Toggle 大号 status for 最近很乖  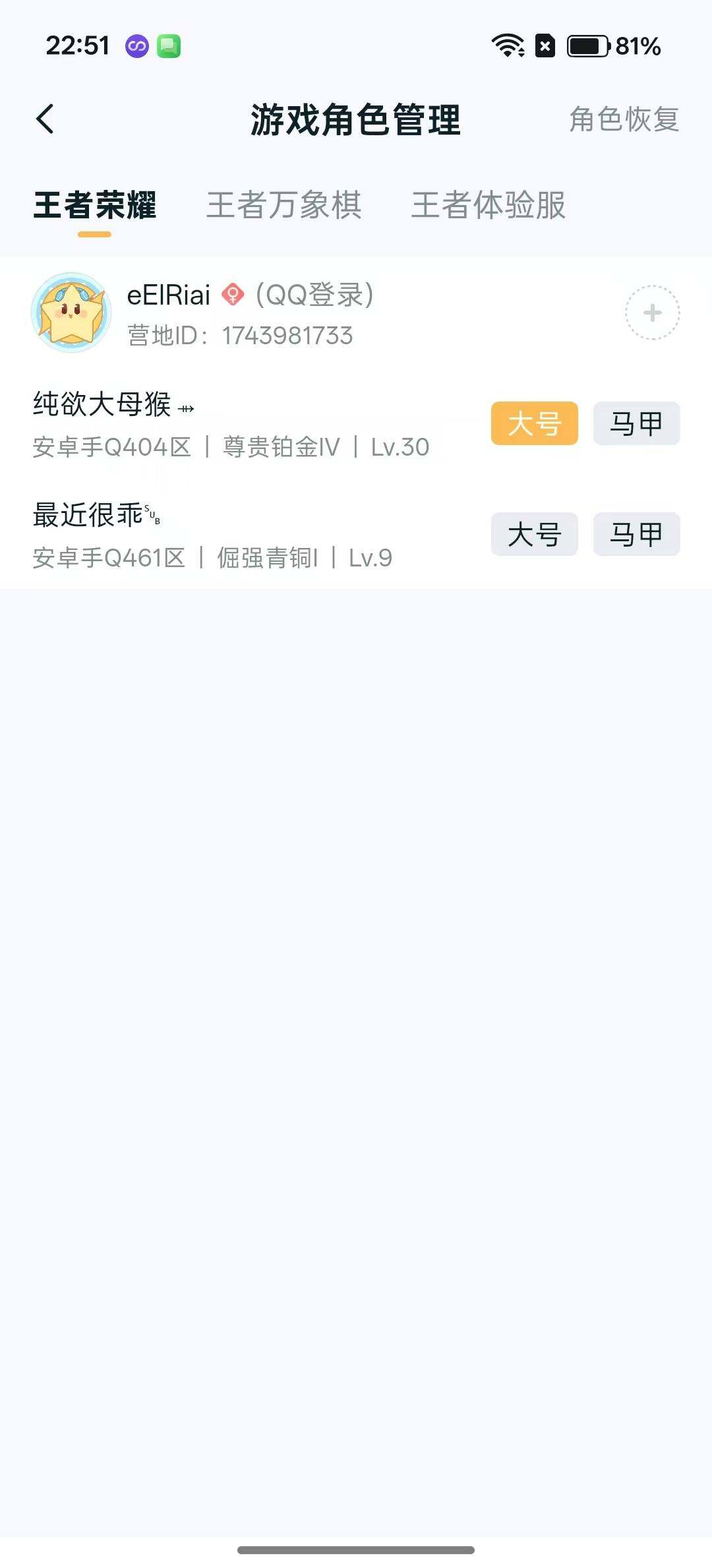[534, 534]
